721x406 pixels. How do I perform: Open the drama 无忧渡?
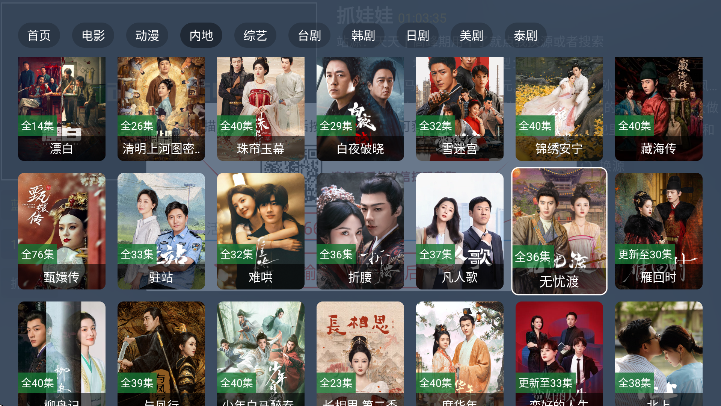click(559, 231)
